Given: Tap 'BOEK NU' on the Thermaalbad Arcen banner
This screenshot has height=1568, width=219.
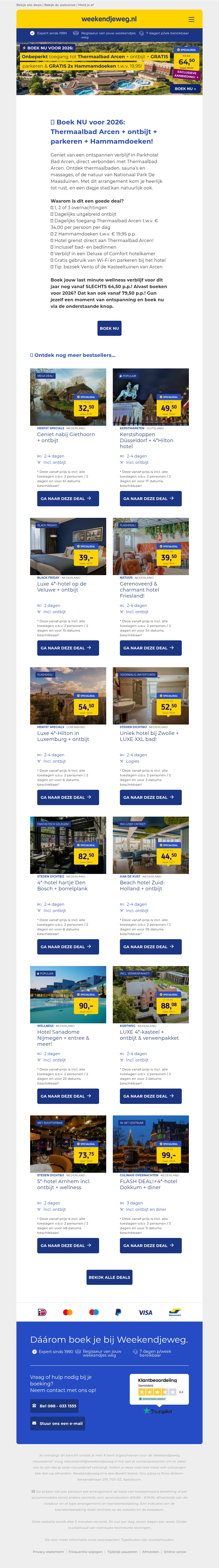Looking at the screenshot, I should [x=185, y=89].
